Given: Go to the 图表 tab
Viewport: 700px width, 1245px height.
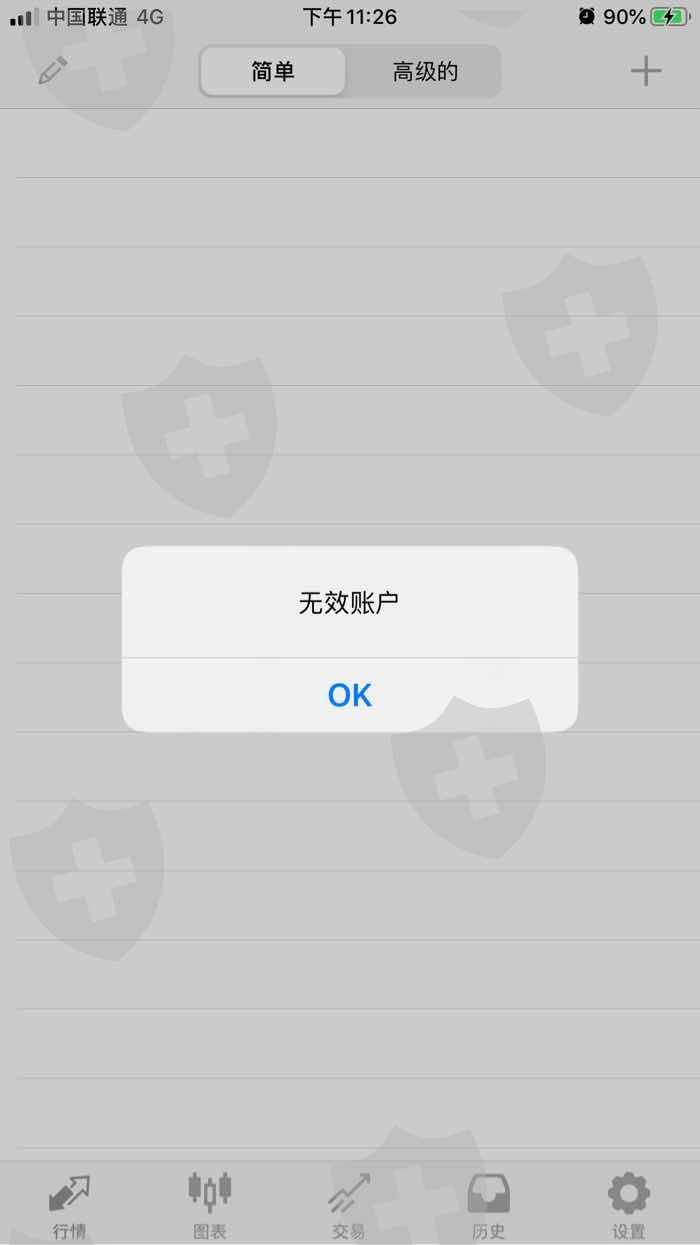Looking at the screenshot, I should tap(210, 1205).
